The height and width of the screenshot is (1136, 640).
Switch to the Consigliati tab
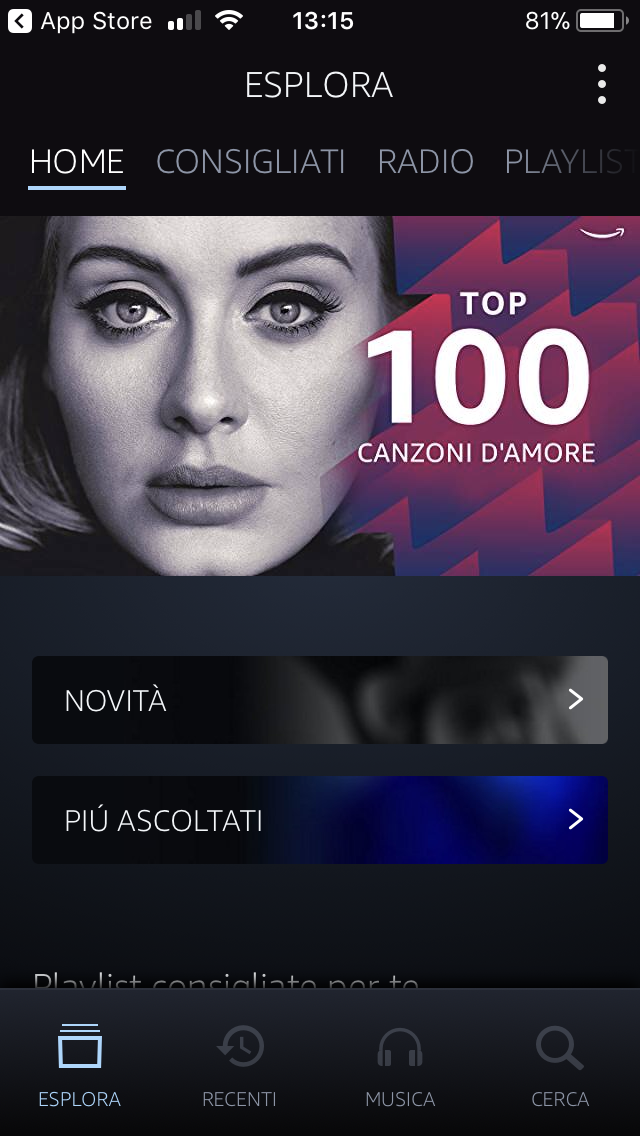251,162
